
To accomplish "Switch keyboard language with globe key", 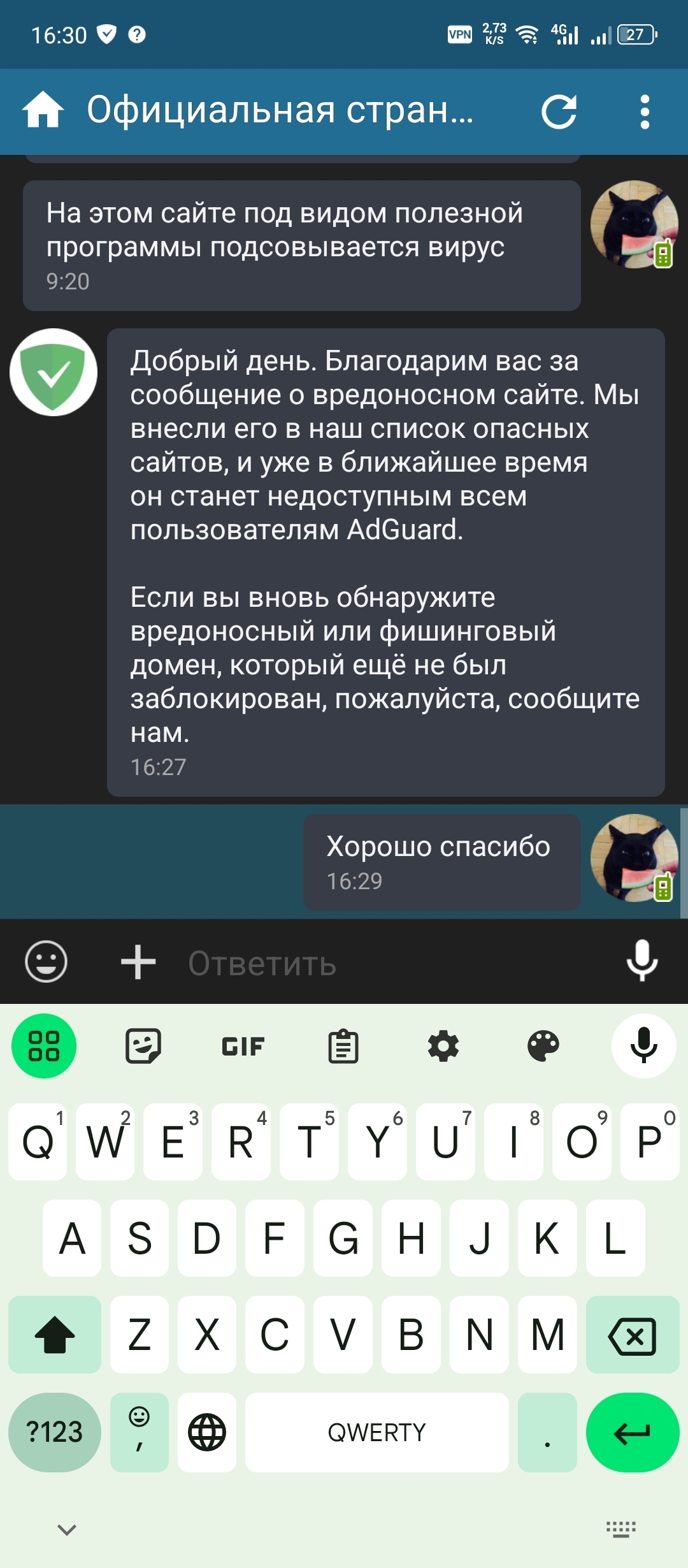I will click(x=207, y=1432).
